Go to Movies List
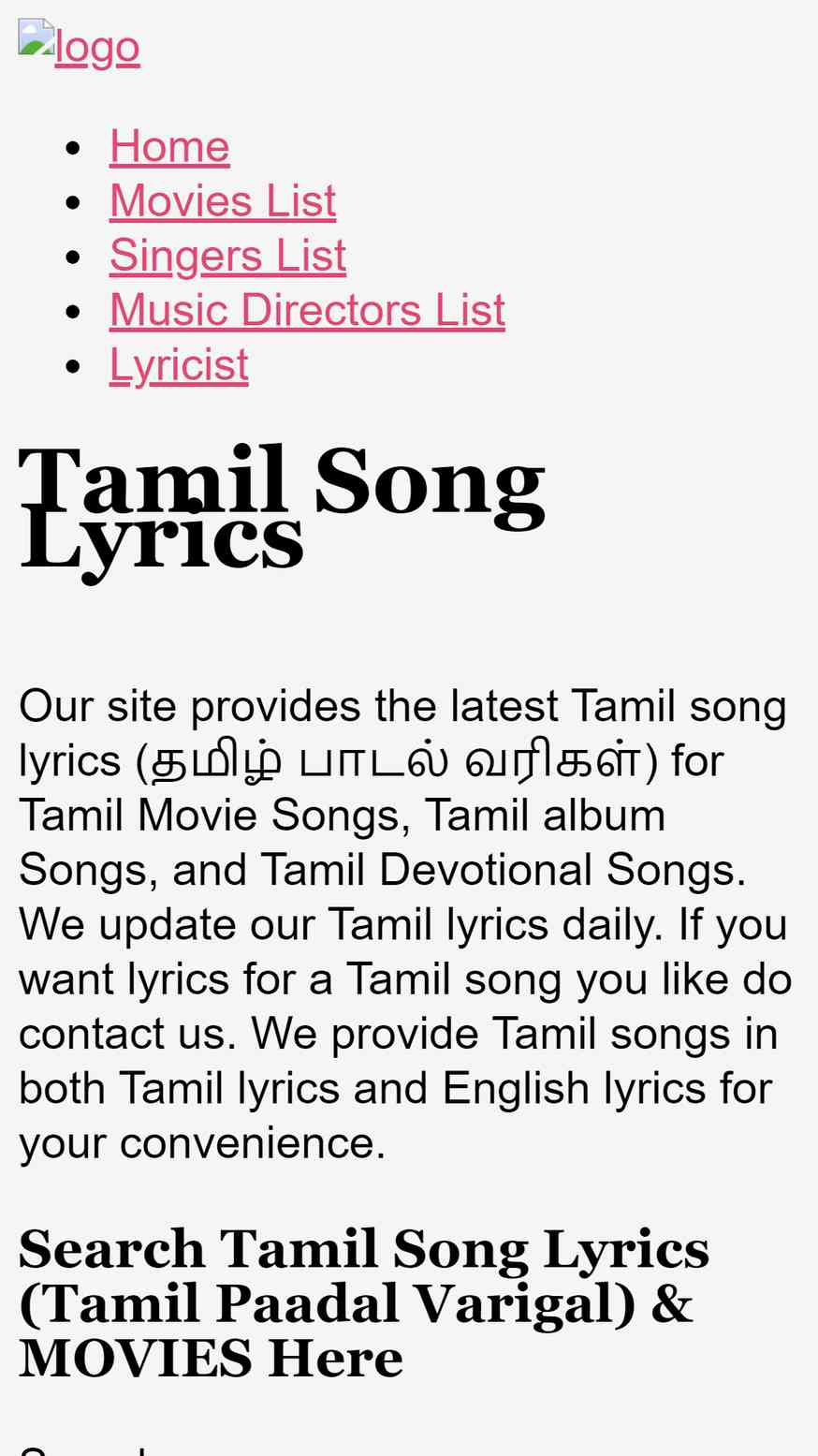This screenshot has width=818, height=1456. click(x=223, y=201)
